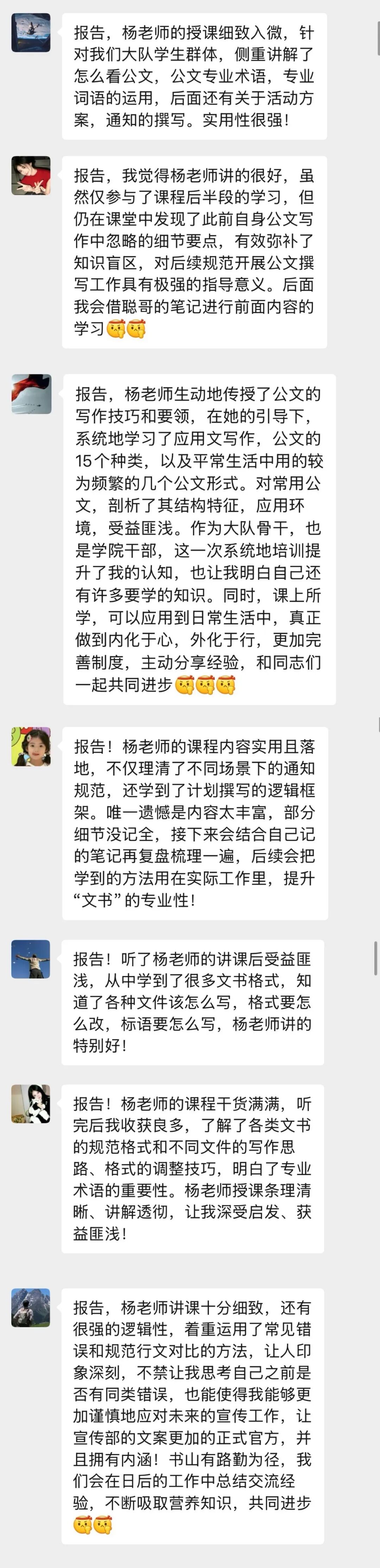The image size is (380, 1568).
Task: Tap avatar of sender mentioning 书山有路勤为径
Action: (31, 1308)
